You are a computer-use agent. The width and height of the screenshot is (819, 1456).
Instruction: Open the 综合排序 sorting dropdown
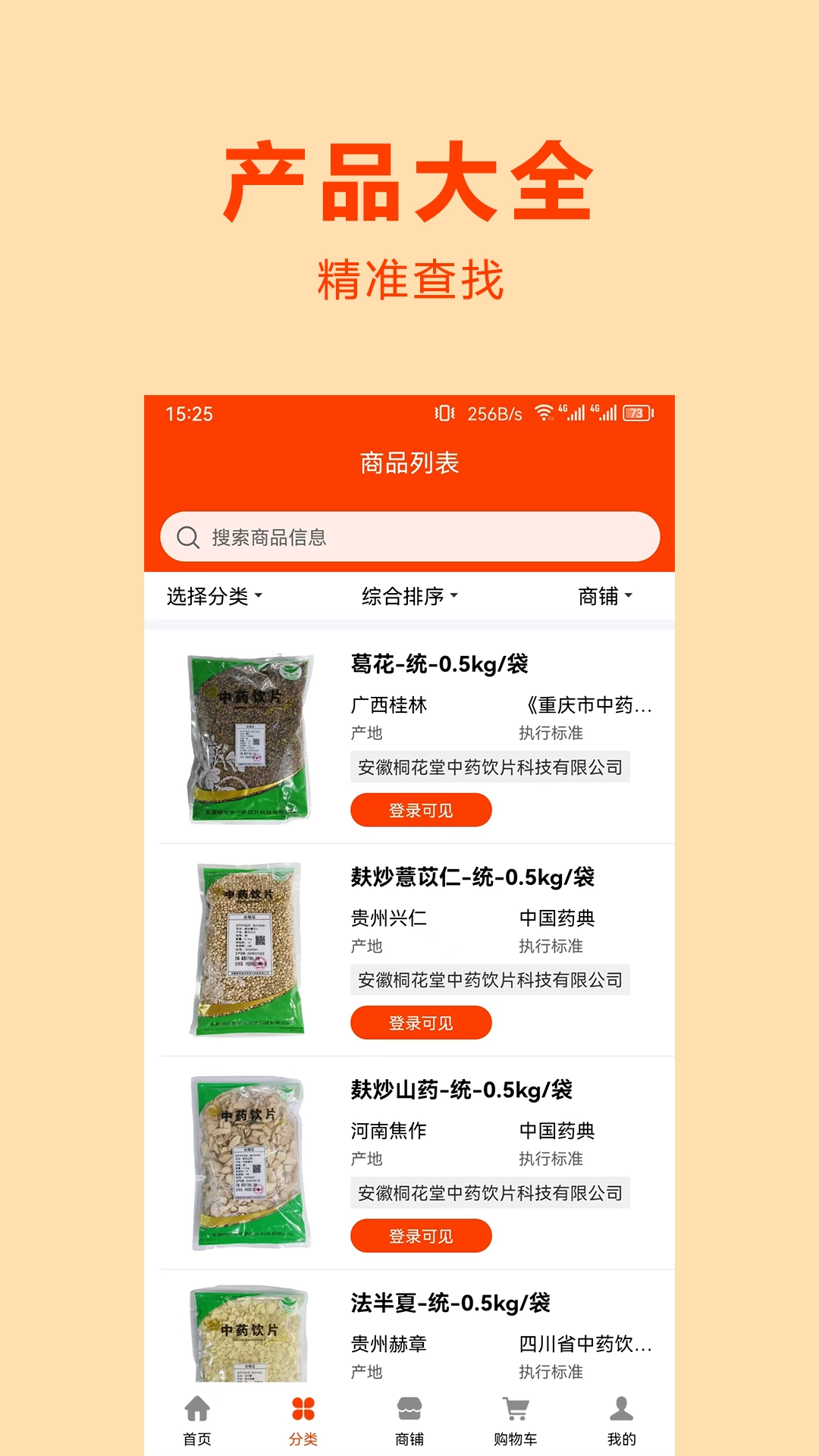(x=409, y=597)
